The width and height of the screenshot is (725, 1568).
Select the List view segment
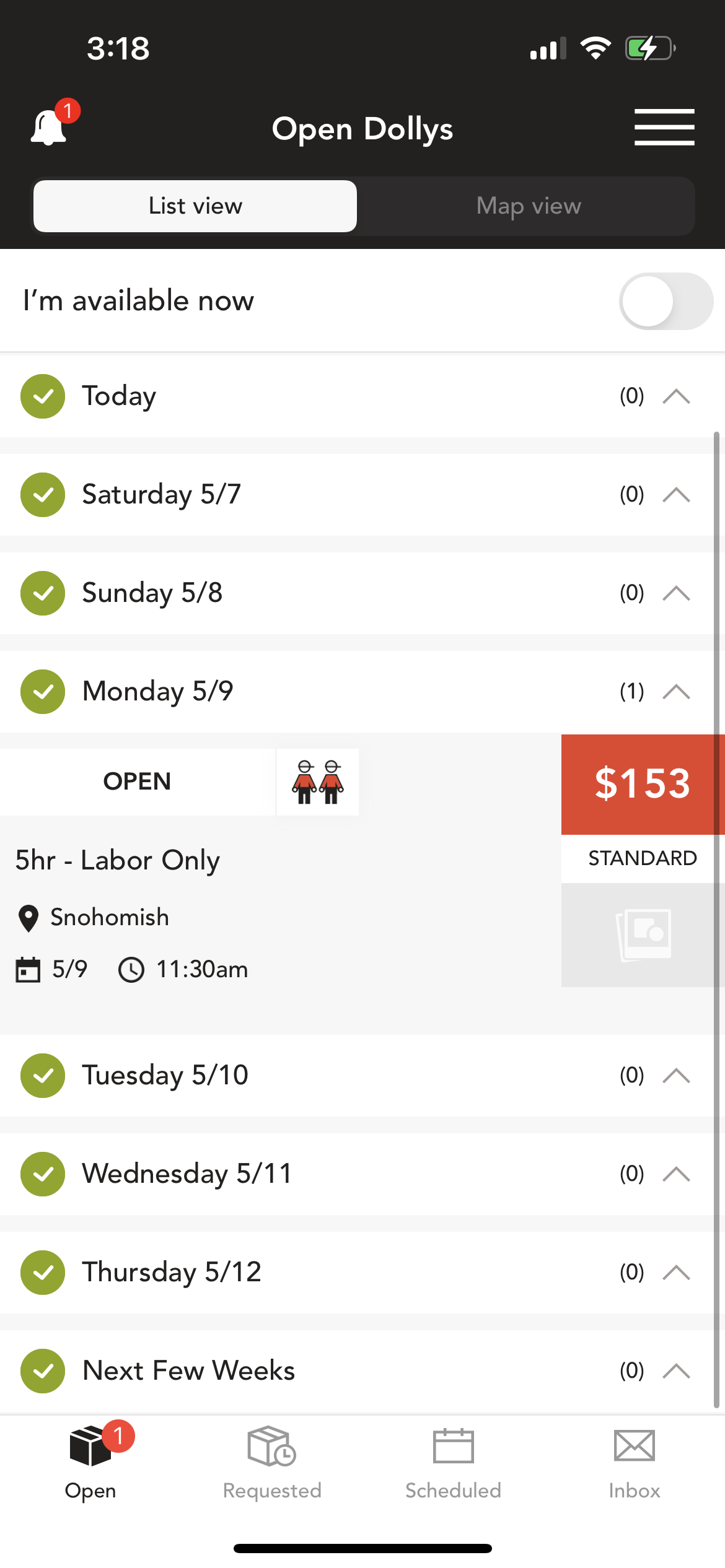click(195, 206)
